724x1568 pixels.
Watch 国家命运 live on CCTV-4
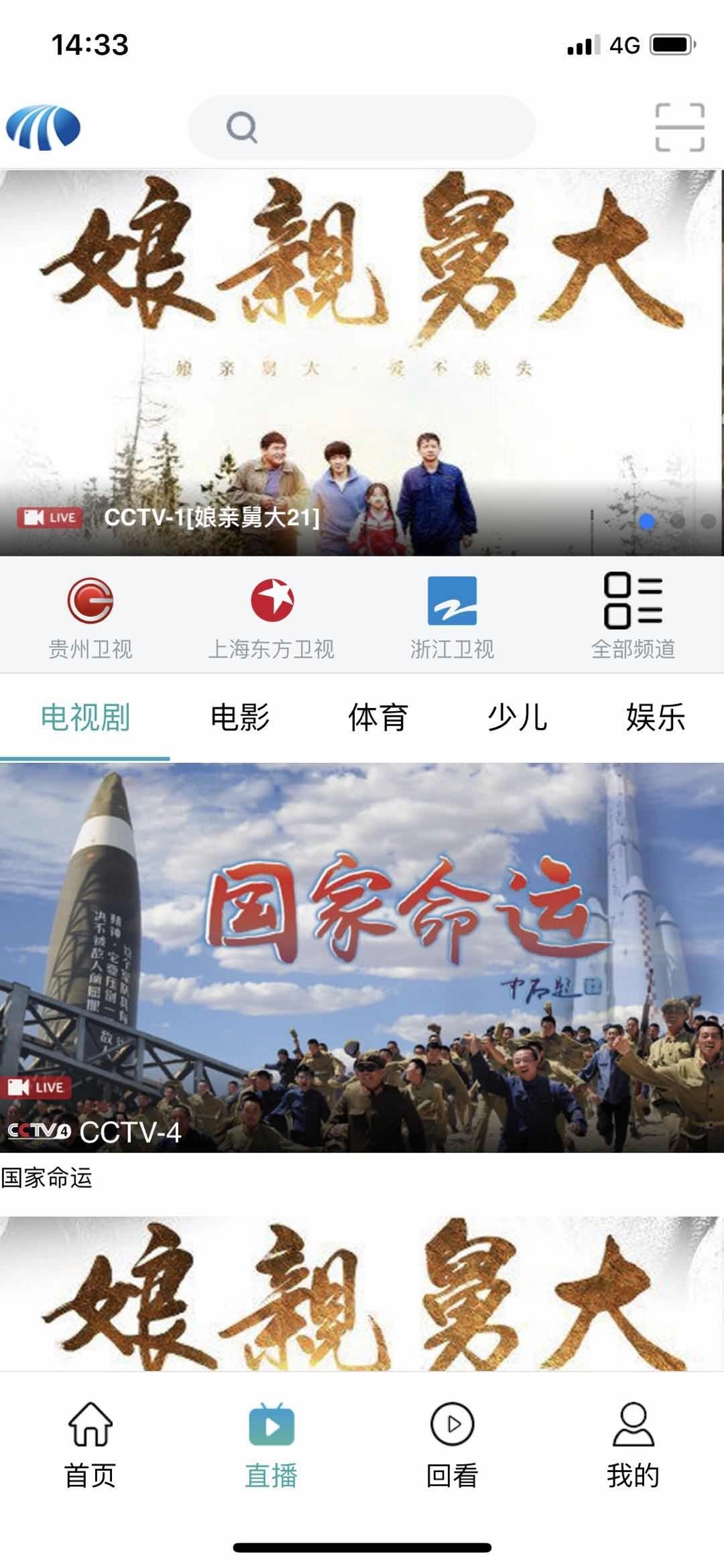pos(362,959)
